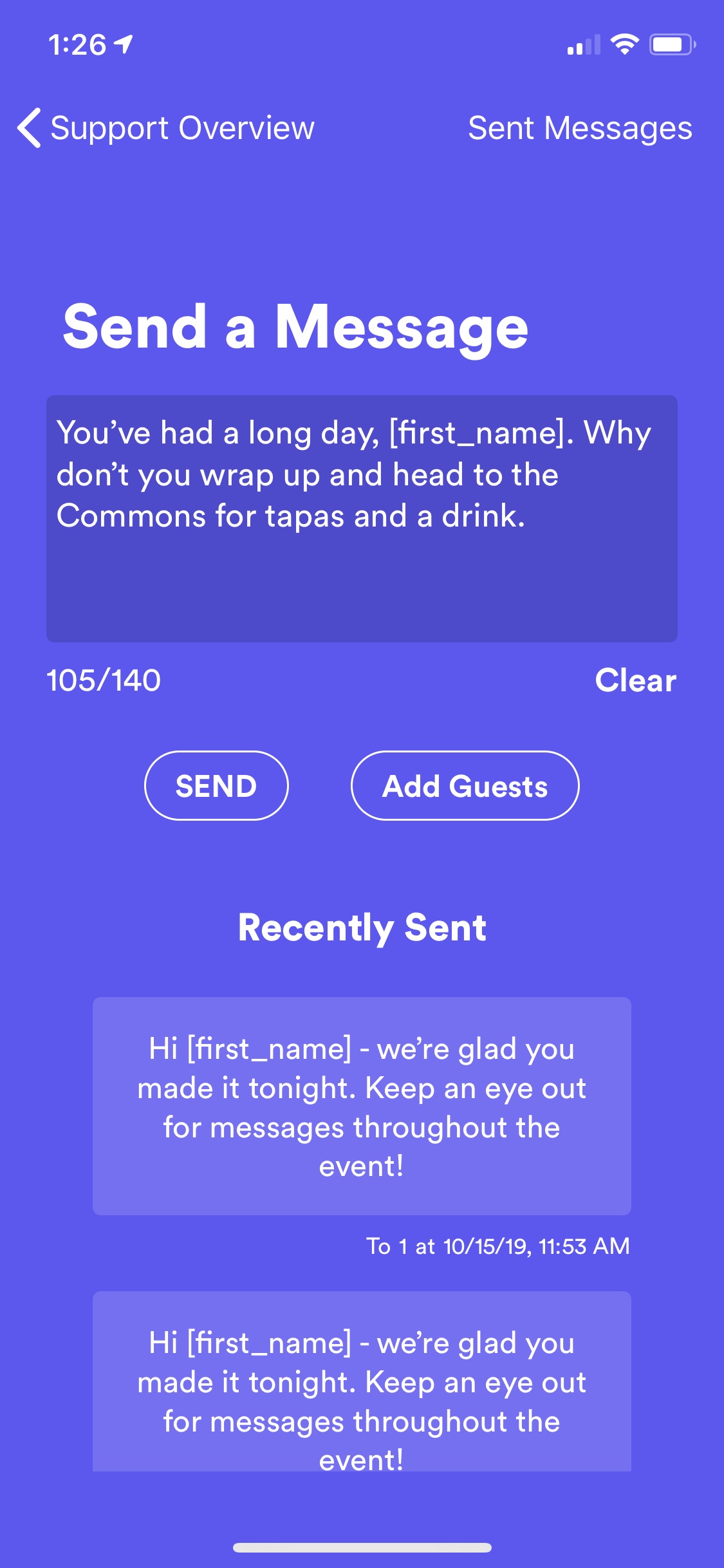
Task: Clear the message text
Action: 635,680
